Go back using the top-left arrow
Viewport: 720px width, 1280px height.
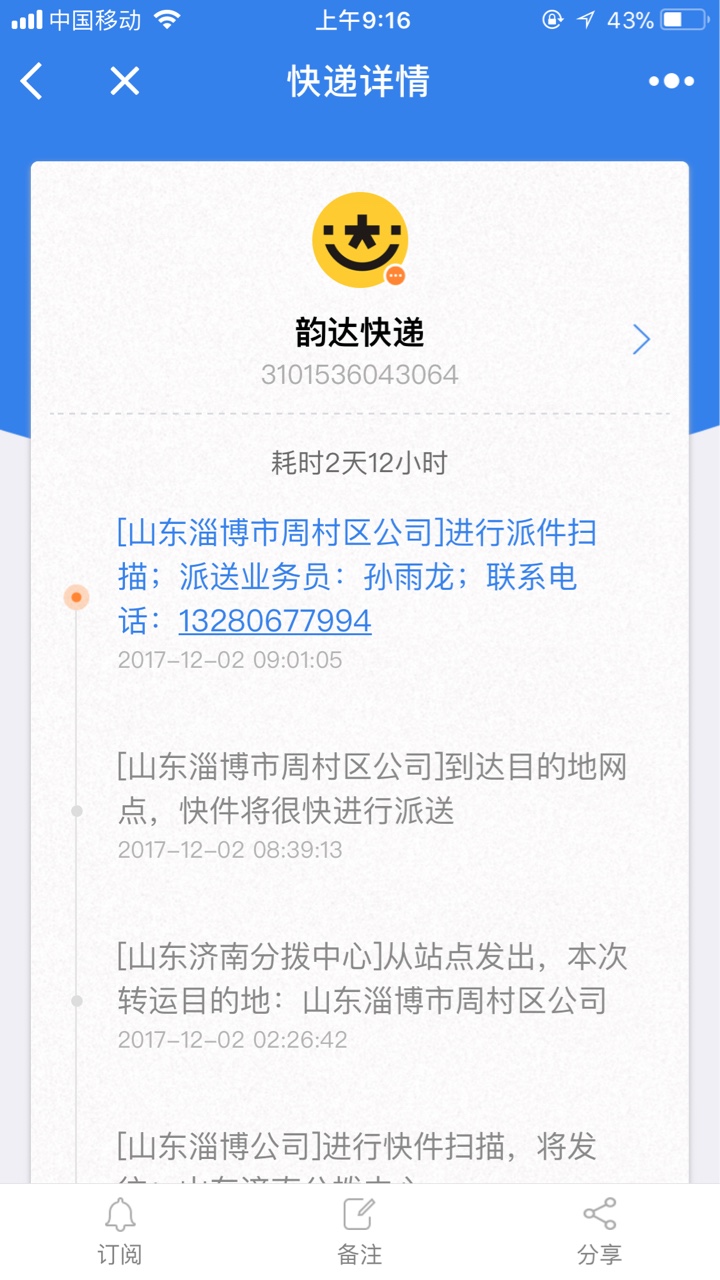tap(32, 81)
